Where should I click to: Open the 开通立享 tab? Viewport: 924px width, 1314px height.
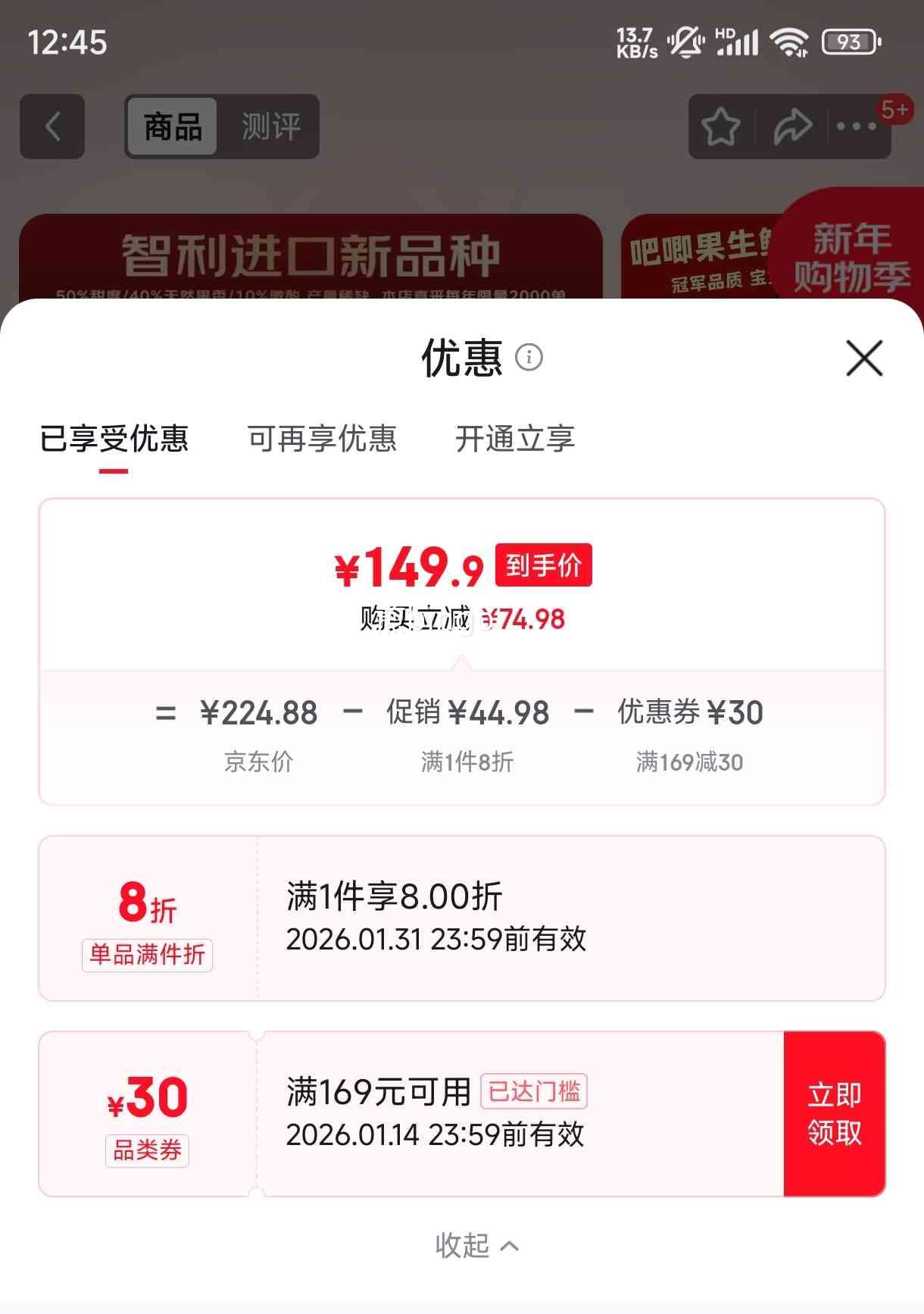click(517, 440)
